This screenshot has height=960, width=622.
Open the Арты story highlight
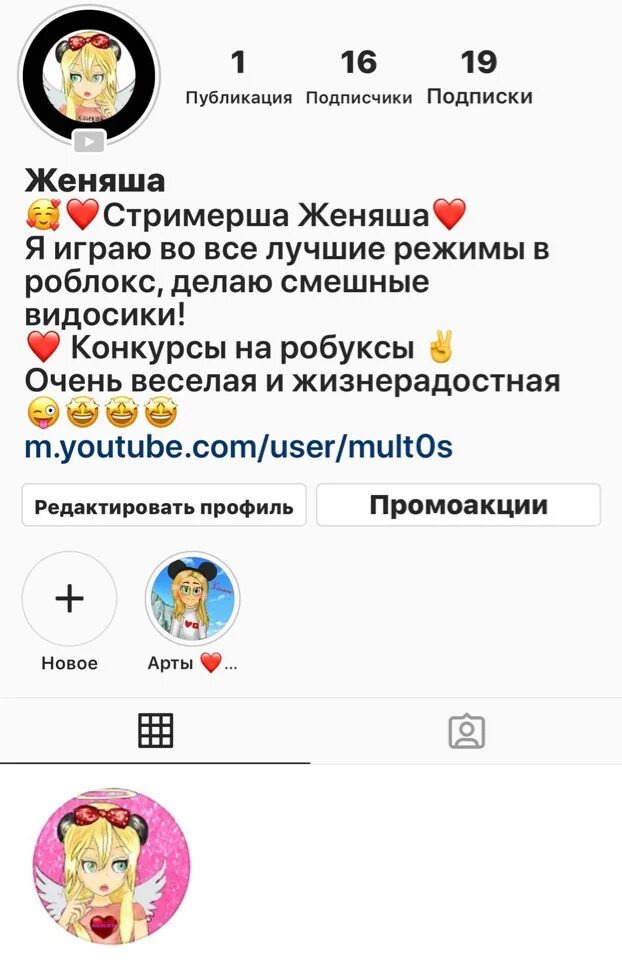192,599
